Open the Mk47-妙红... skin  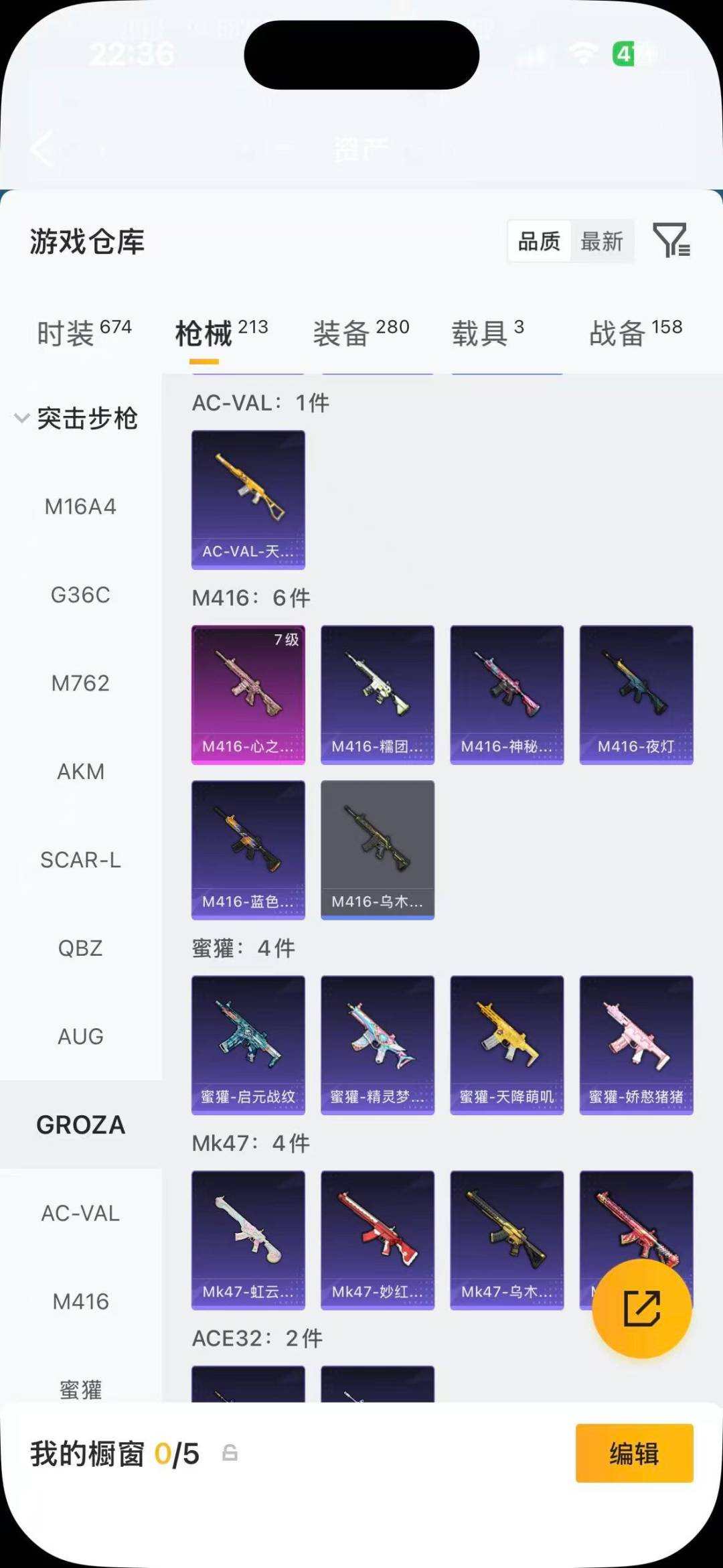(x=378, y=1240)
